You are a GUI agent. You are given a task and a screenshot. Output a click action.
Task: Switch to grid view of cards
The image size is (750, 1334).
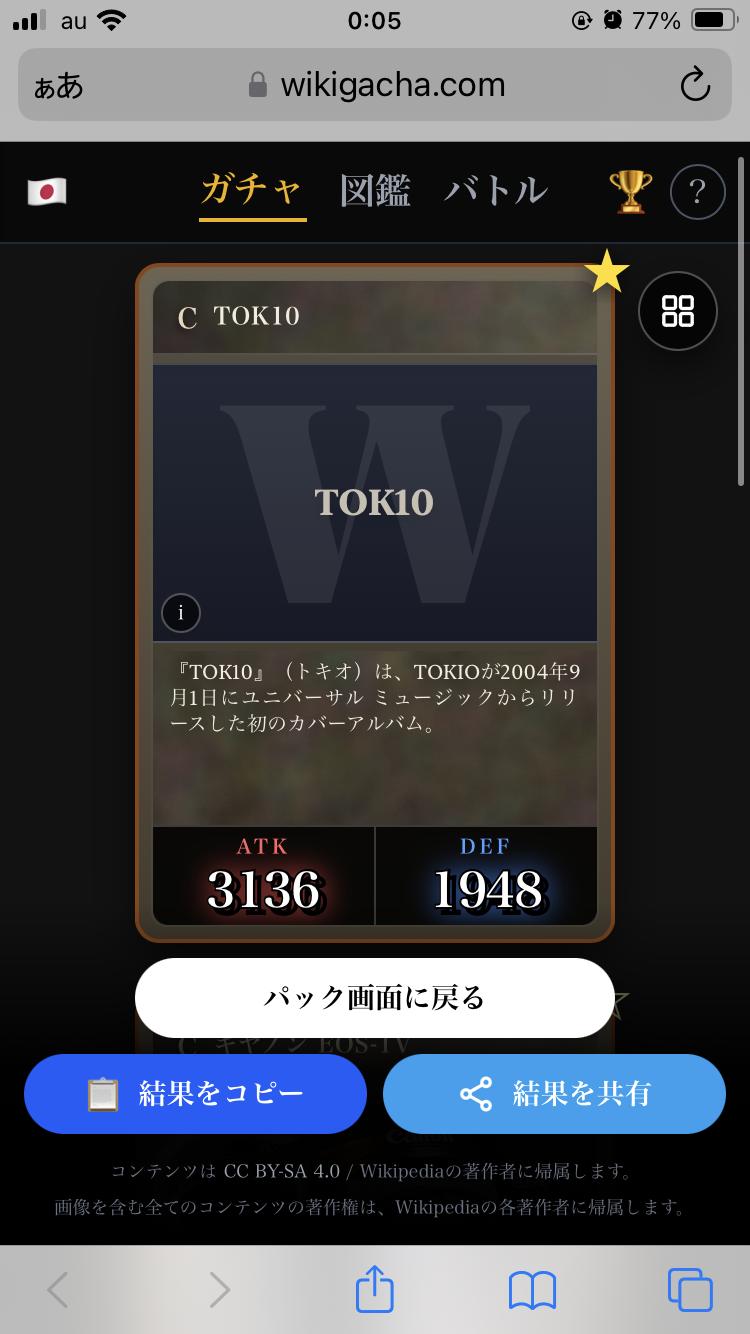click(x=677, y=311)
